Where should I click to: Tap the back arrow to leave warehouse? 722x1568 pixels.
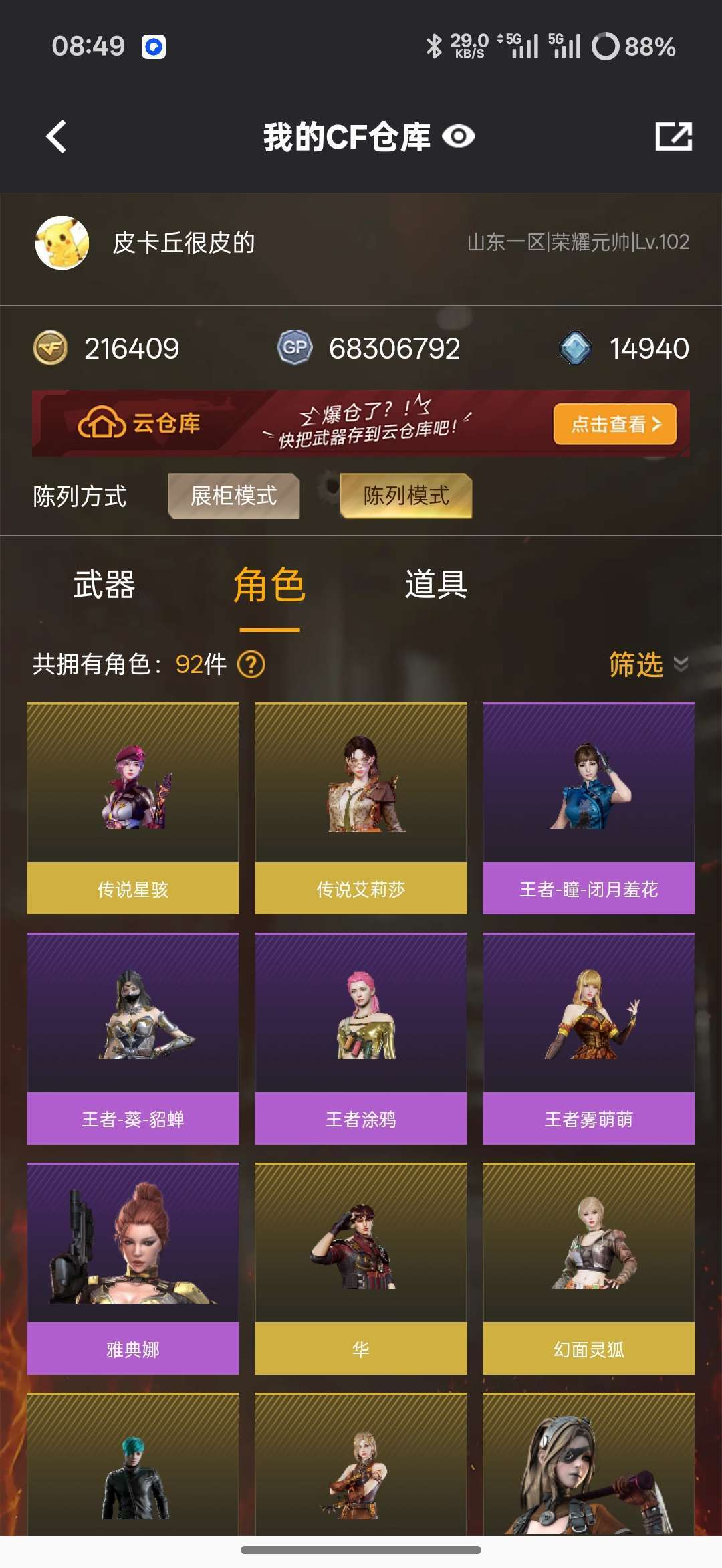(55, 136)
